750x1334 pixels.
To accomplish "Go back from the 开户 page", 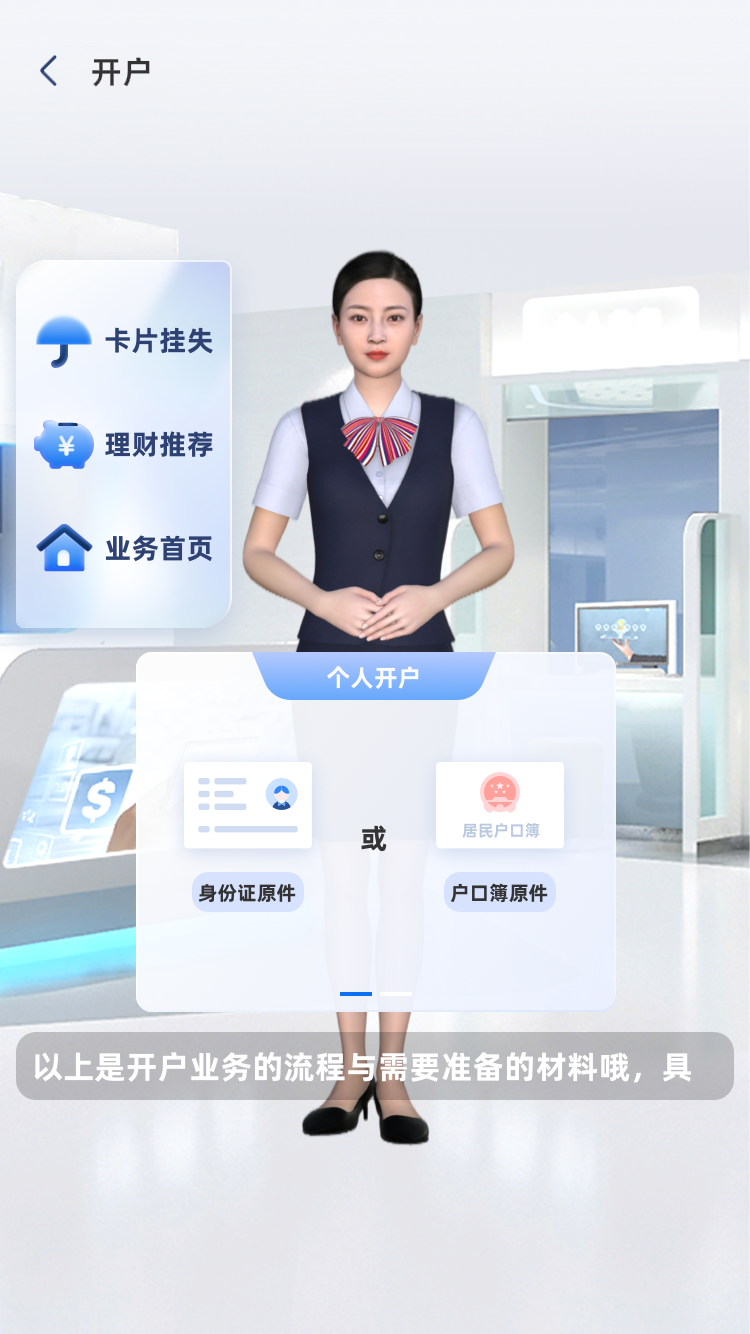I will (x=48, y=71).
